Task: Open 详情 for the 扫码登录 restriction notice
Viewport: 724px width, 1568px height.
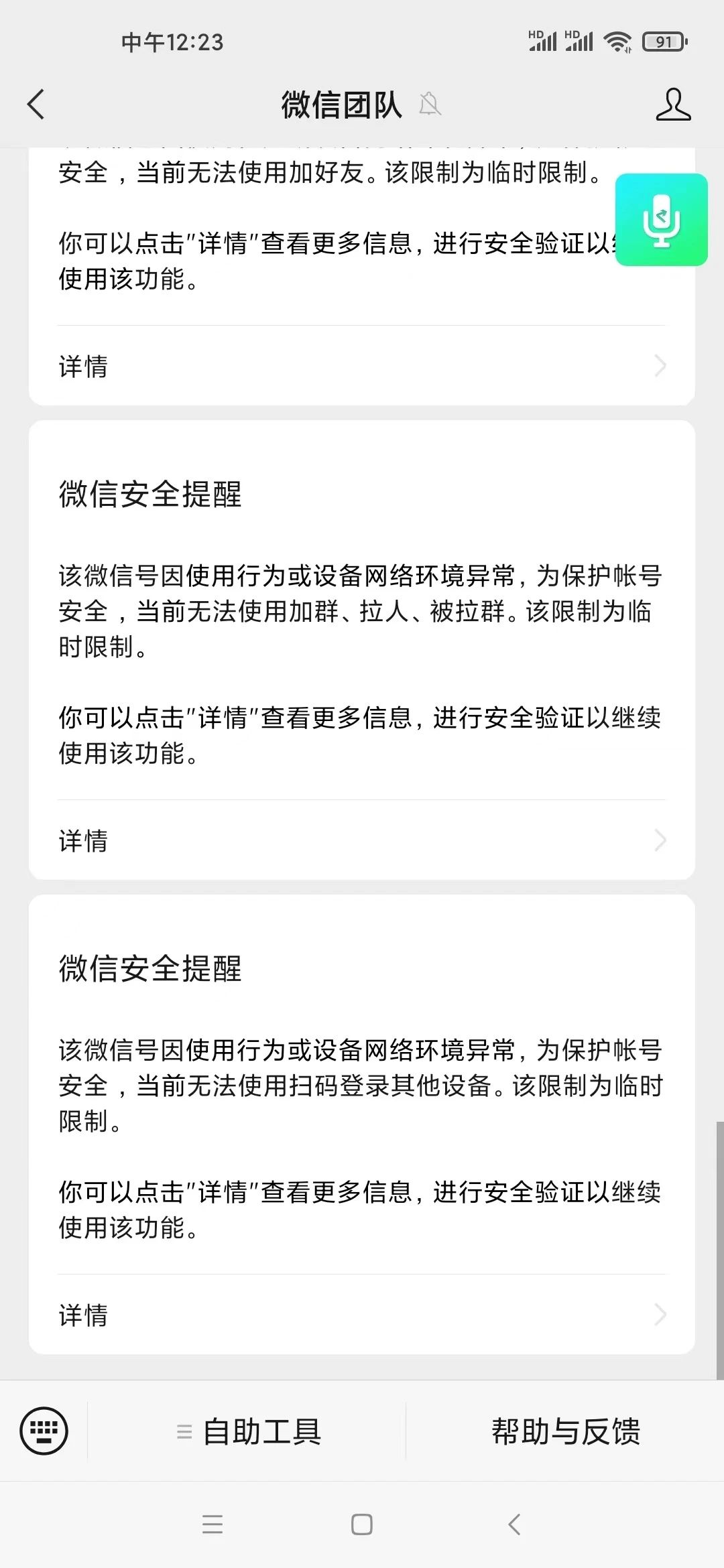Action: coord(362,1315)
